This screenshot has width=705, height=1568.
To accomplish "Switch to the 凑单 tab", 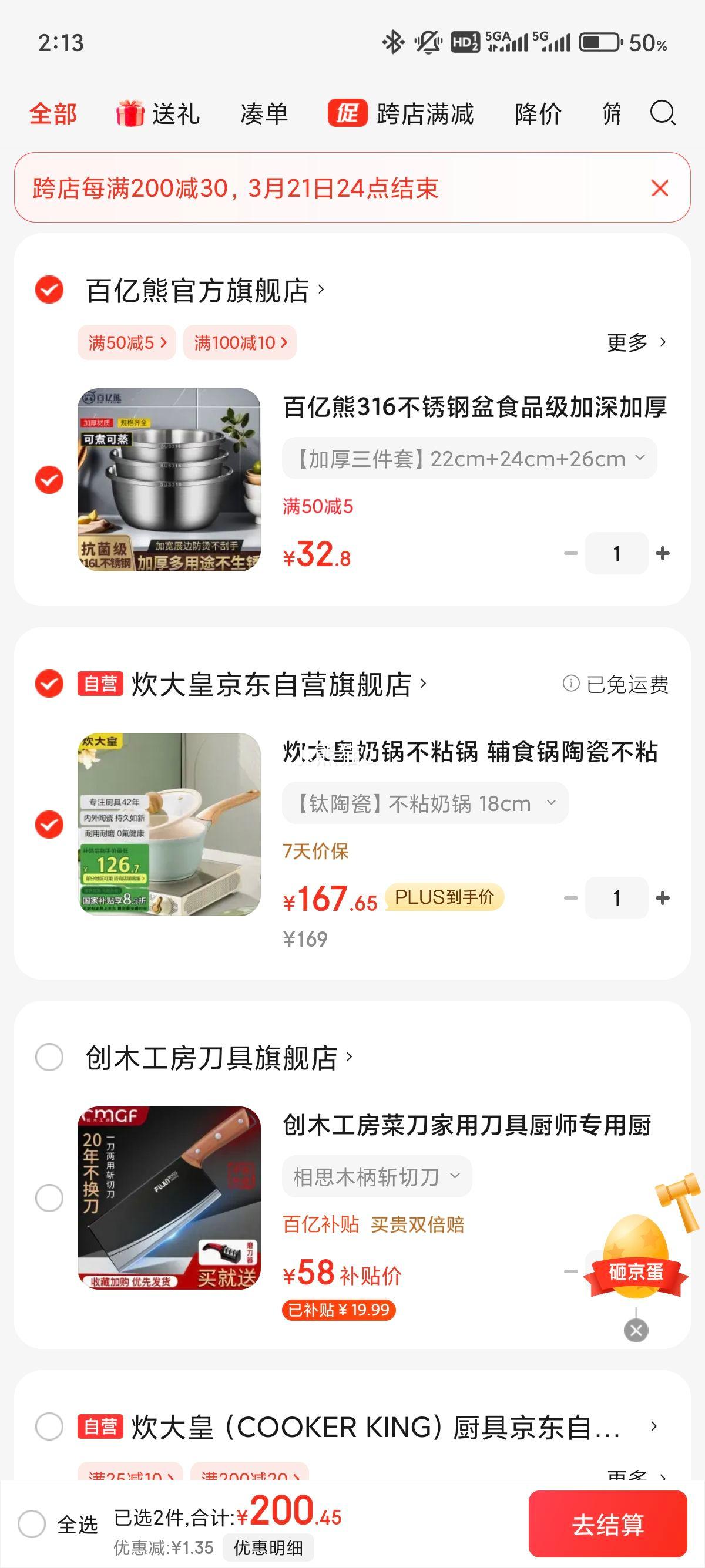I will point(264,114).
